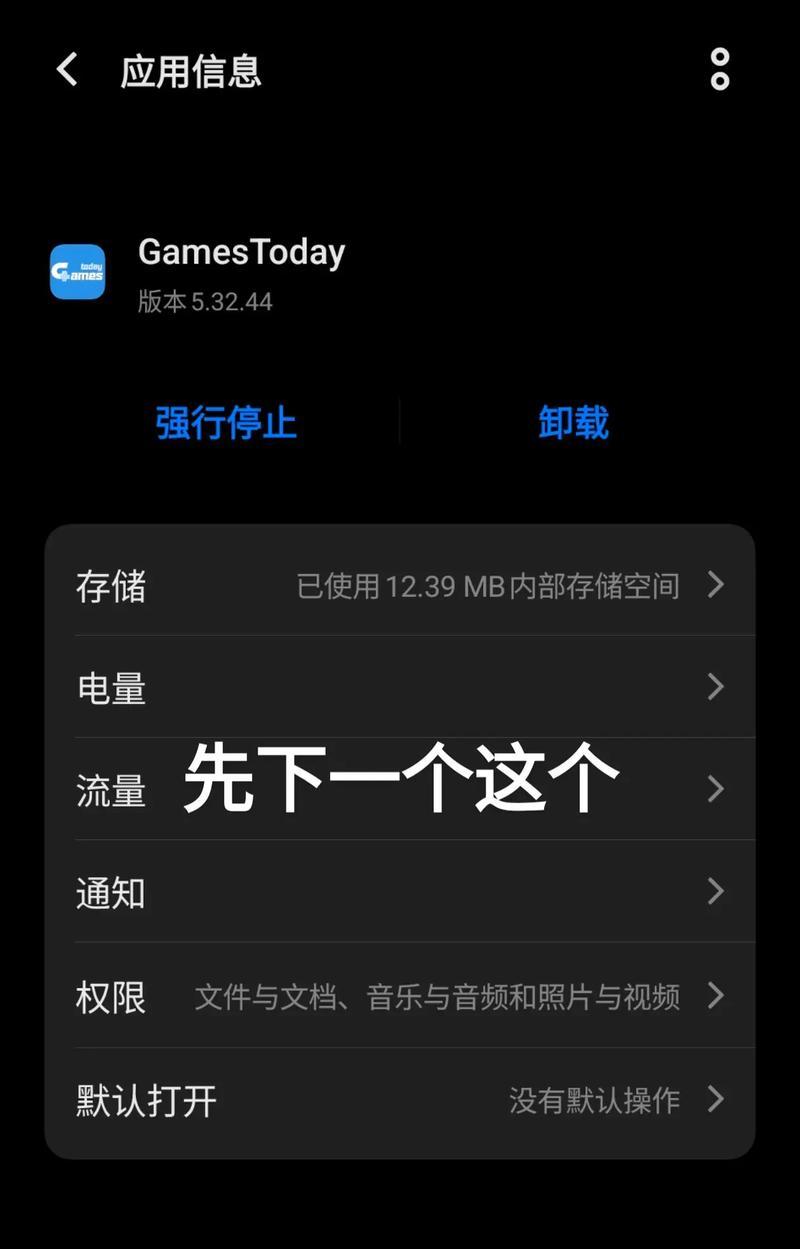Tap the back arrow at top left
This screenshot has height=1249, width=800.
(66, 70)
